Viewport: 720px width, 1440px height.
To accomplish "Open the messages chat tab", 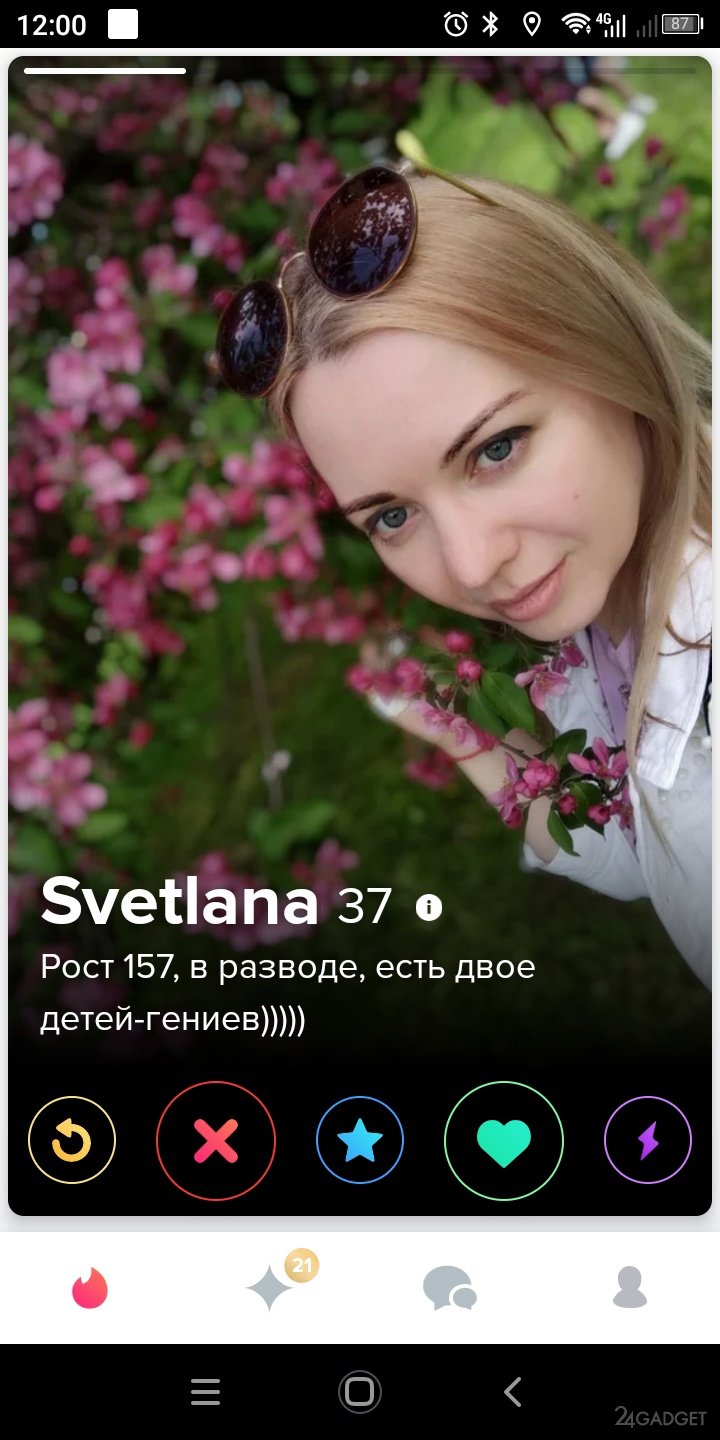I will click(x=449, y=1288).
